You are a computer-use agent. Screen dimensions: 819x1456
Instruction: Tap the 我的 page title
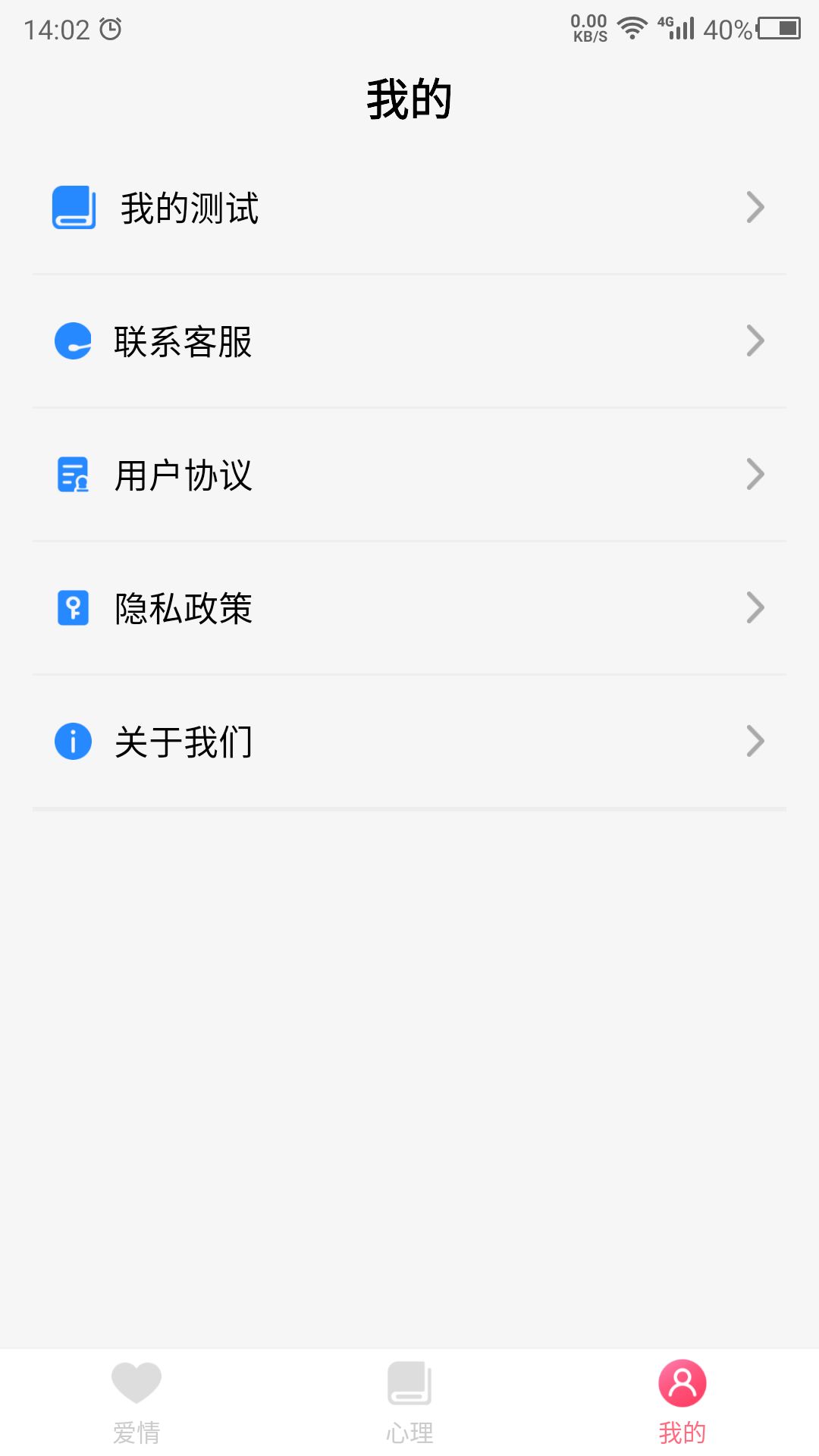coord(409,99)
